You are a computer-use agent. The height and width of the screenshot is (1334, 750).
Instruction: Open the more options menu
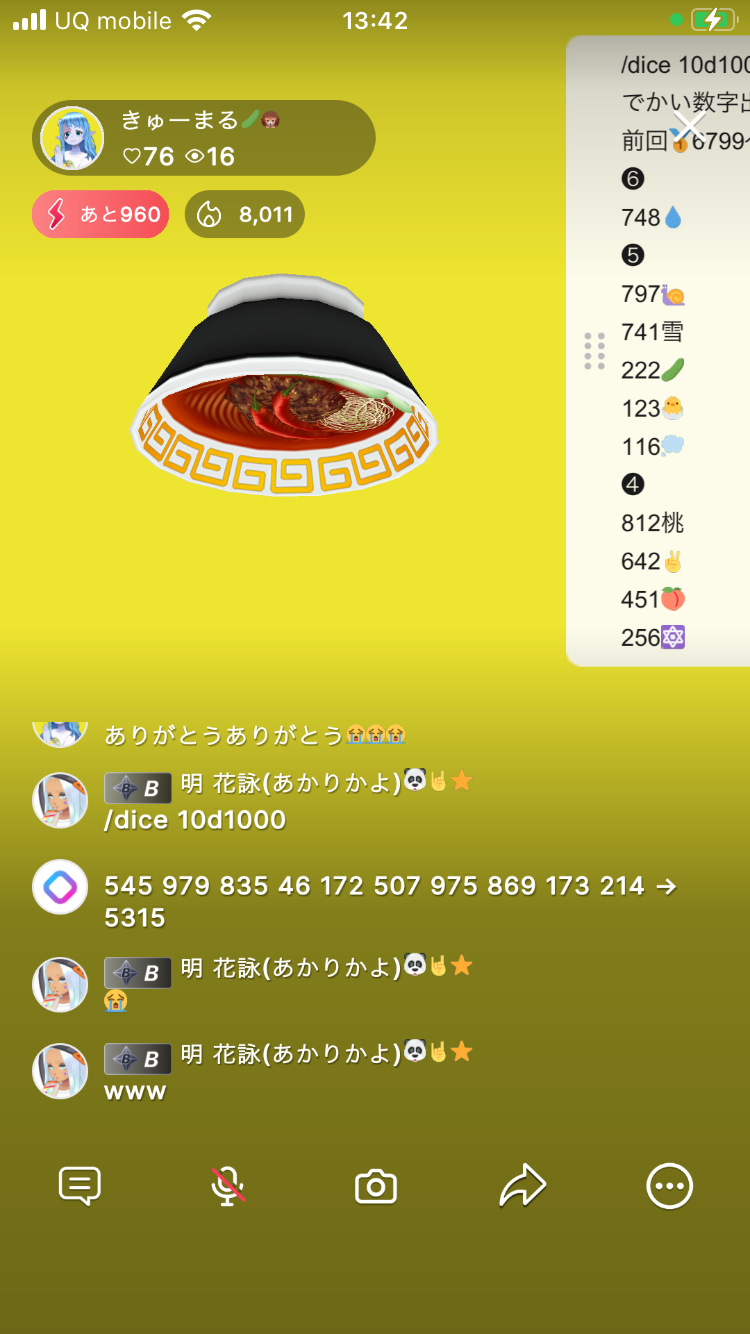(x=669, y=1186)
